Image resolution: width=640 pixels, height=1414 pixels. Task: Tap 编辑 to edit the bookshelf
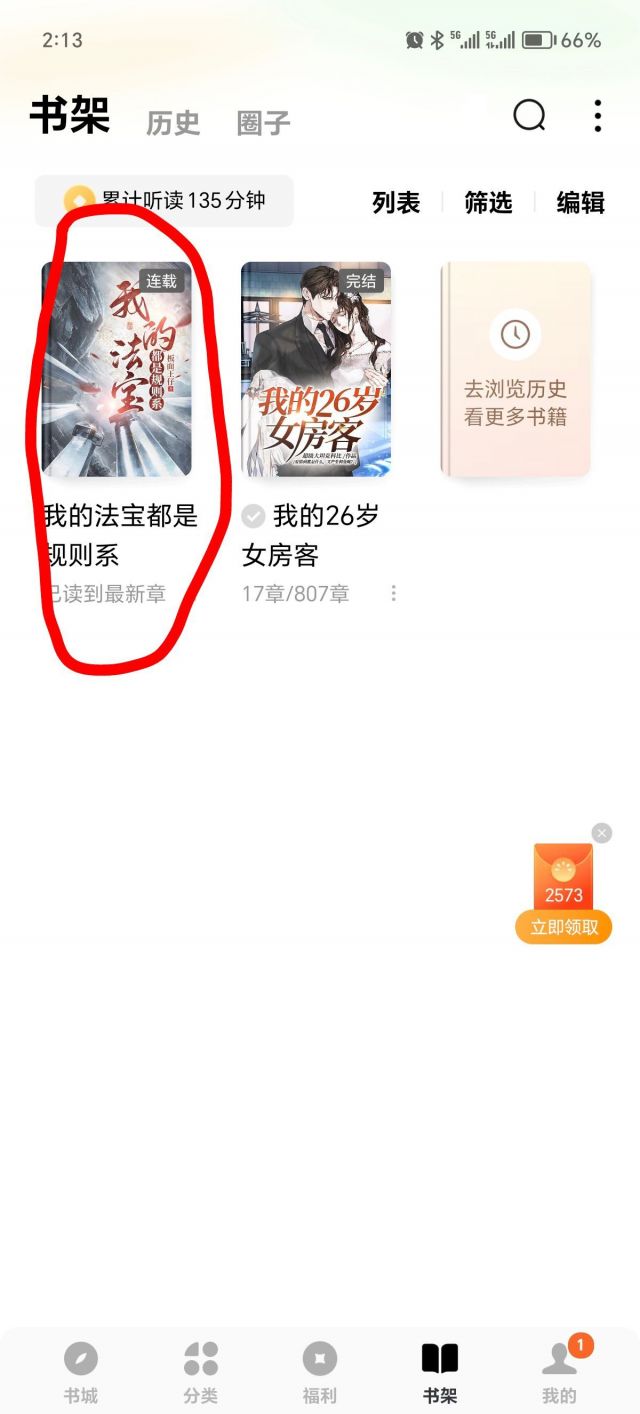click(580, 202)
